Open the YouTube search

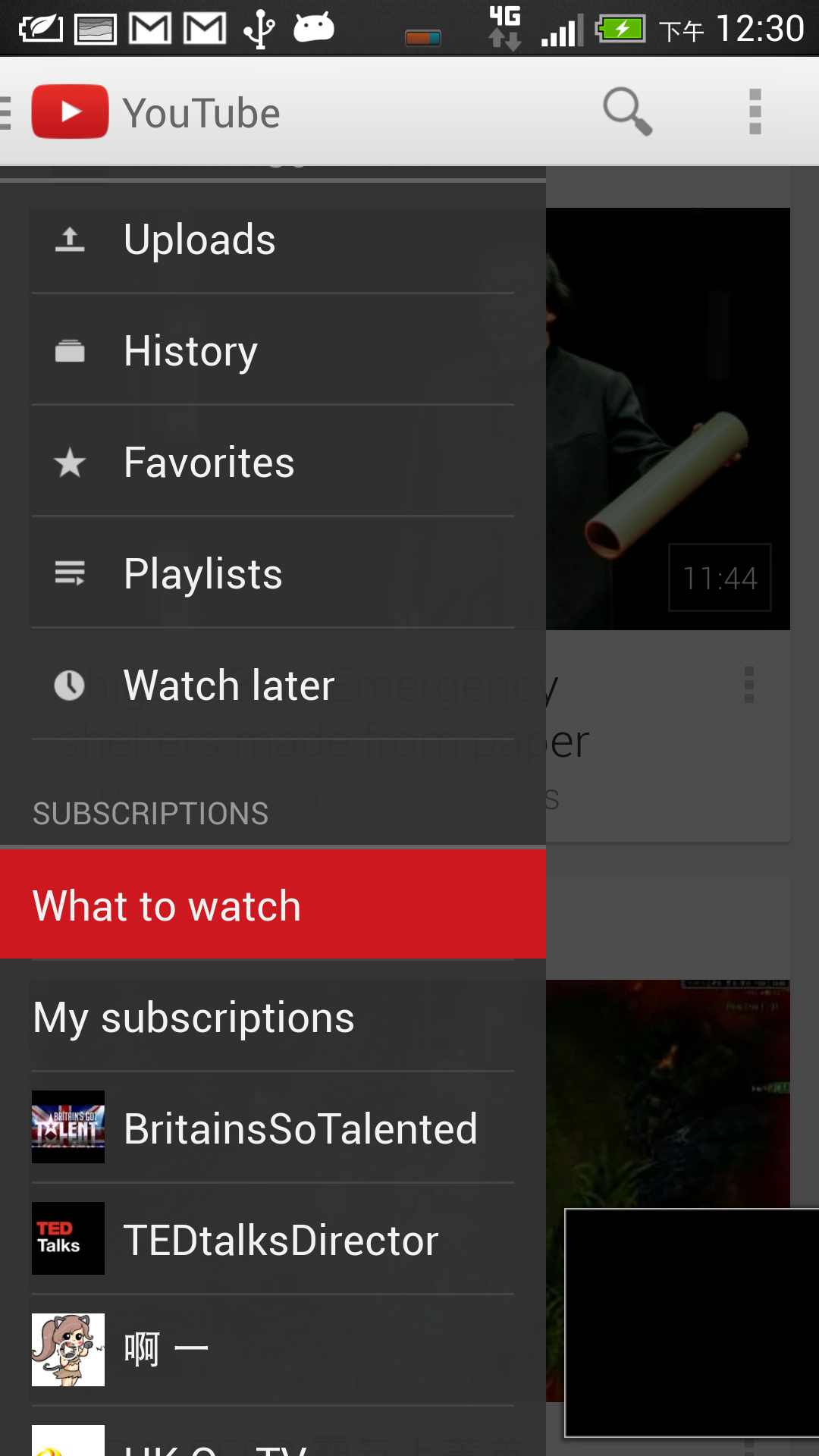coord(627,111)
